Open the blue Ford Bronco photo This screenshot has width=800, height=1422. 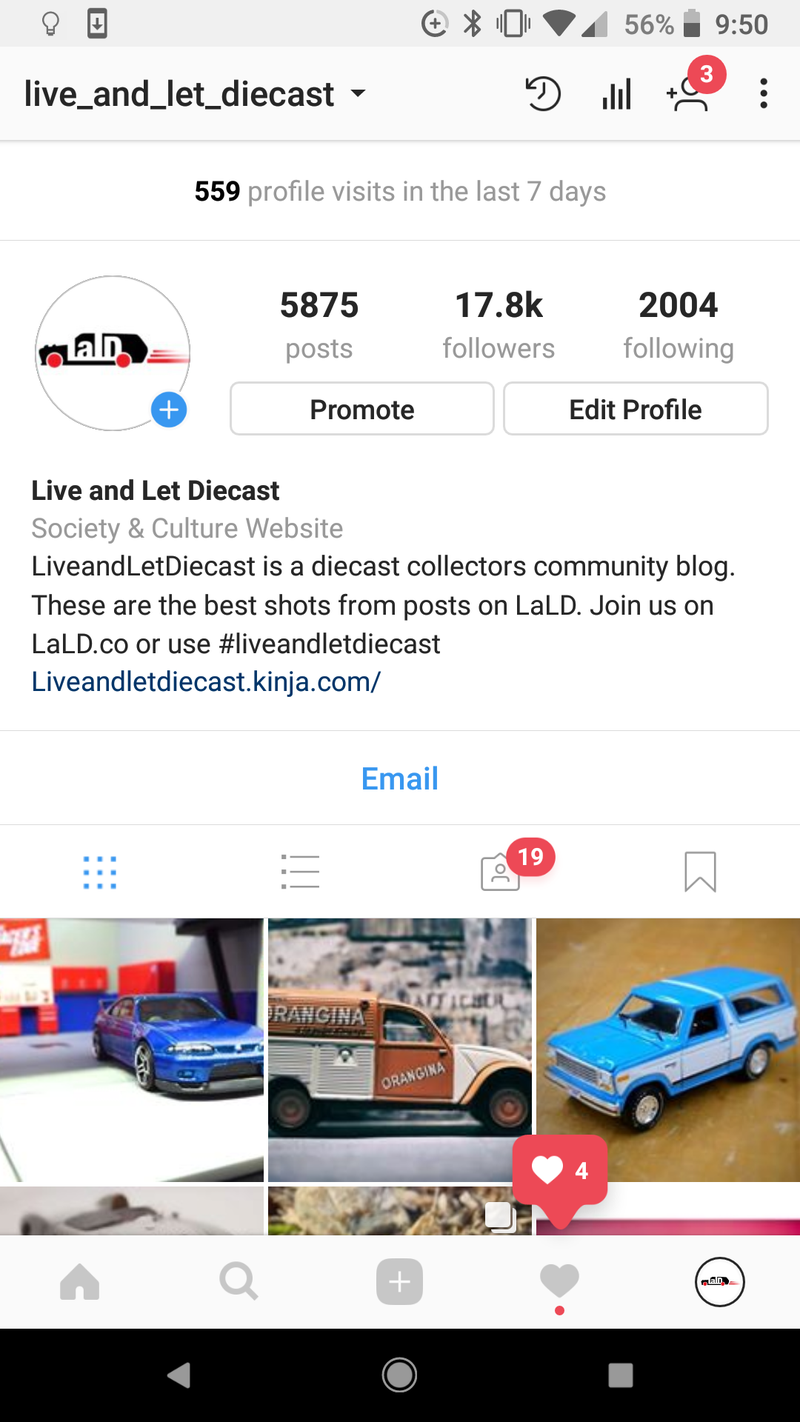668,1050
